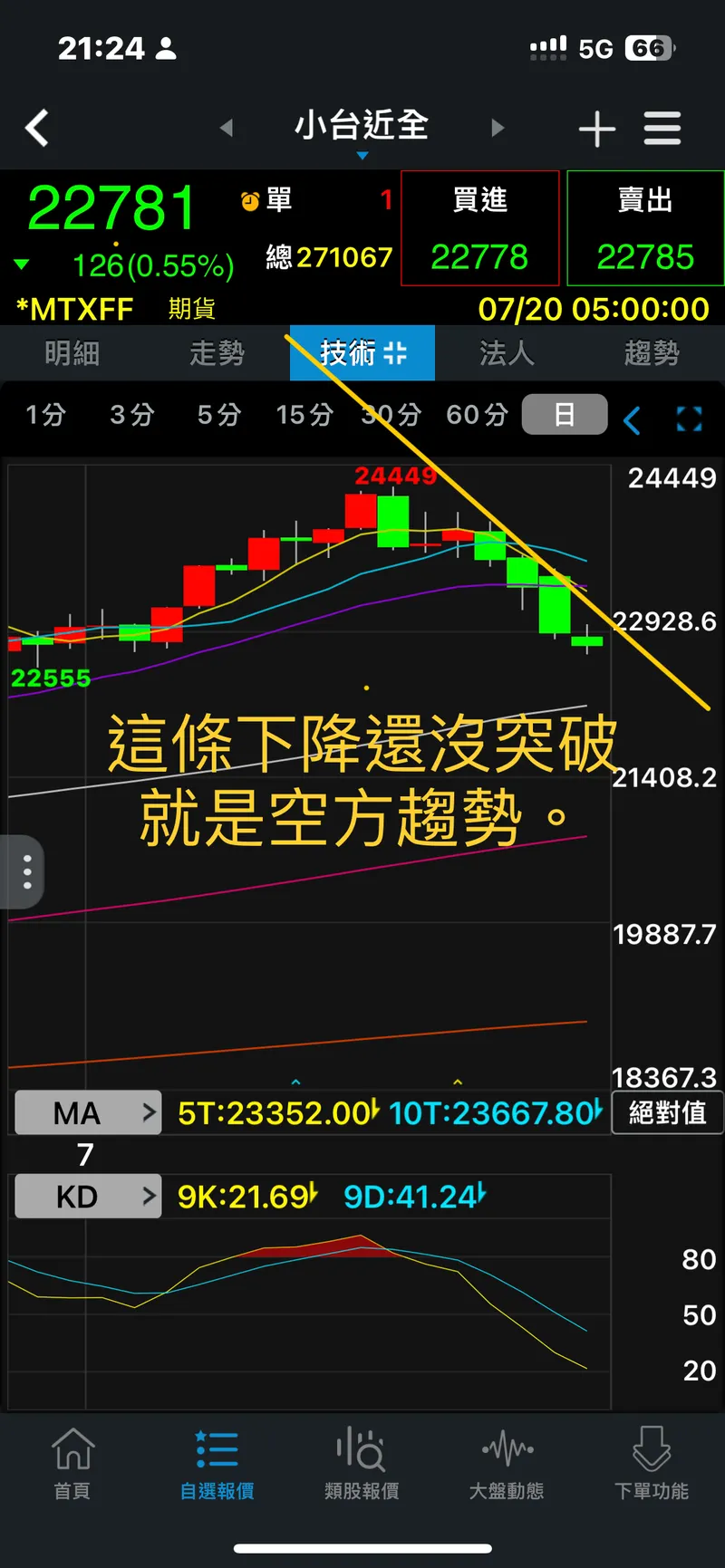Open 類股報價 in bottom navigation

(362, 1464)
